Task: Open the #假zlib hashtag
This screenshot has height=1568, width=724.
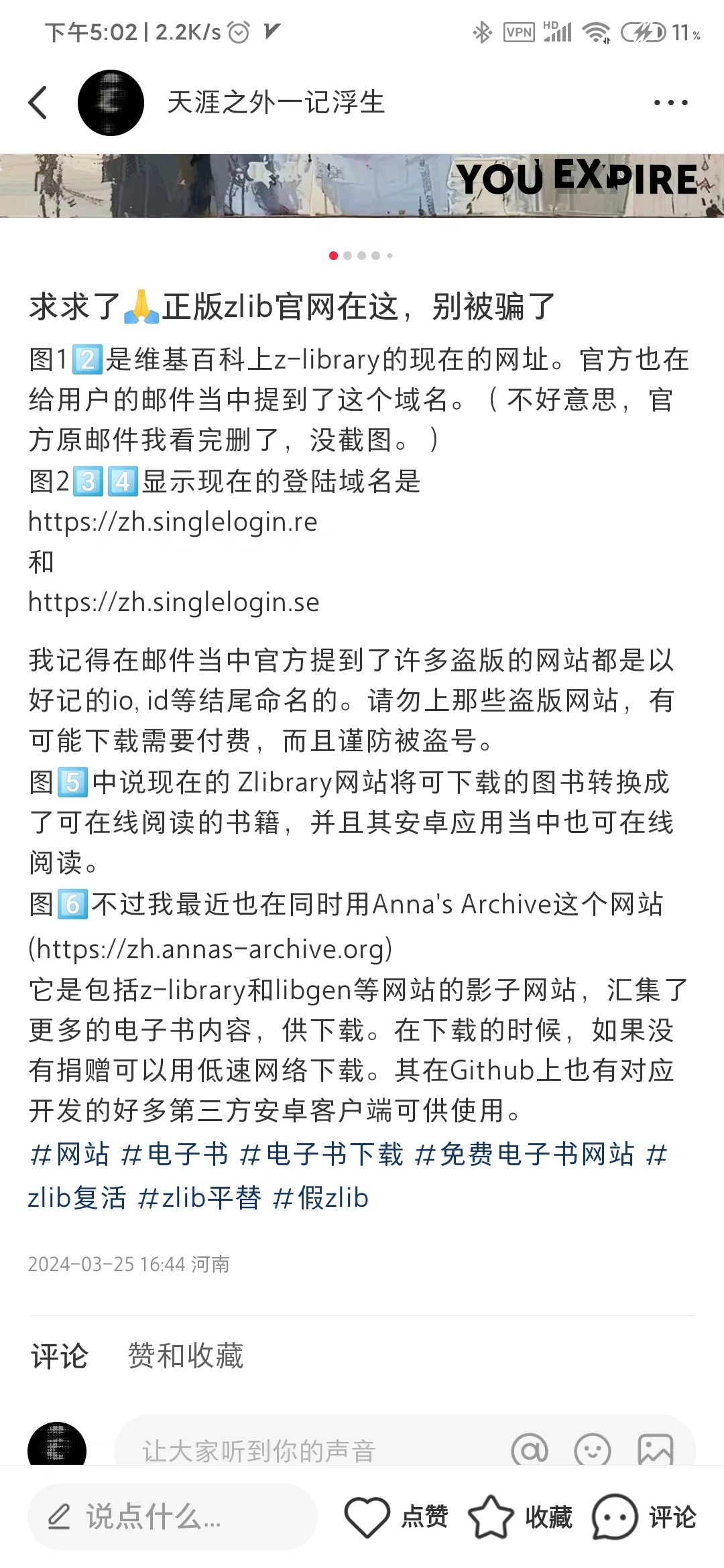Action: click(x=320, y=1197)
